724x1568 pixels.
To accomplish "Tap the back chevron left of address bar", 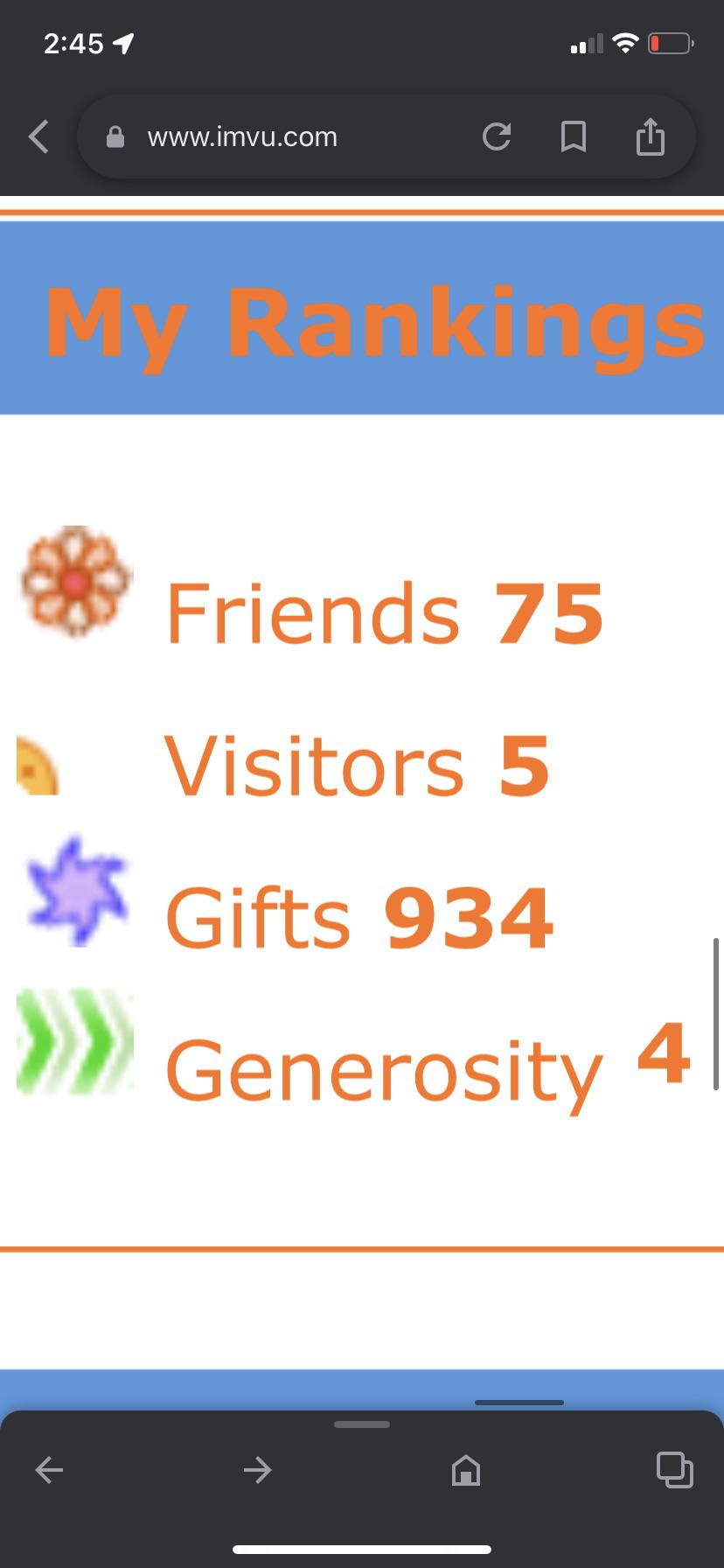I will click(x=38, y=136).
